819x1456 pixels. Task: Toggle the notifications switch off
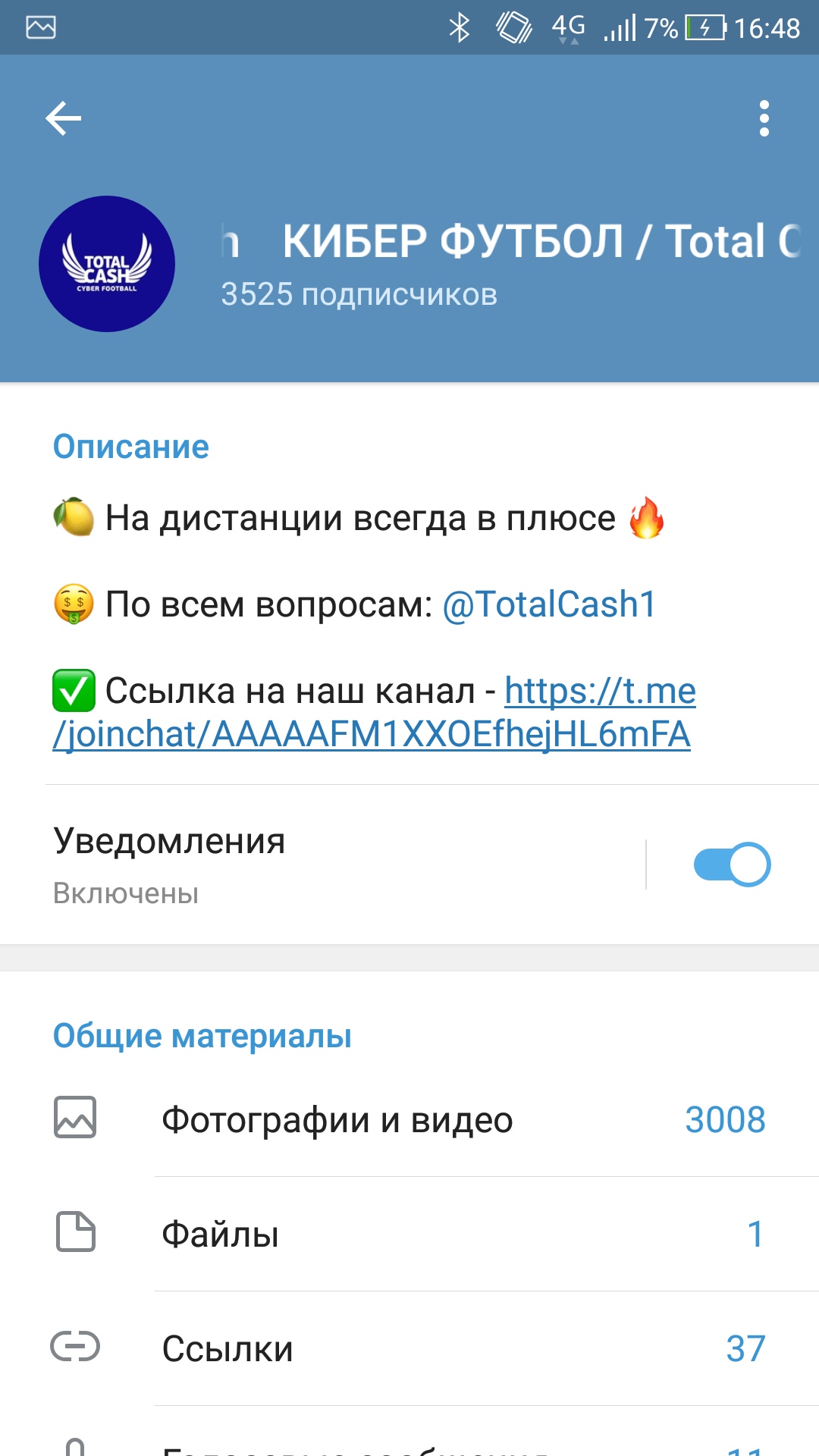pos(732,864)
